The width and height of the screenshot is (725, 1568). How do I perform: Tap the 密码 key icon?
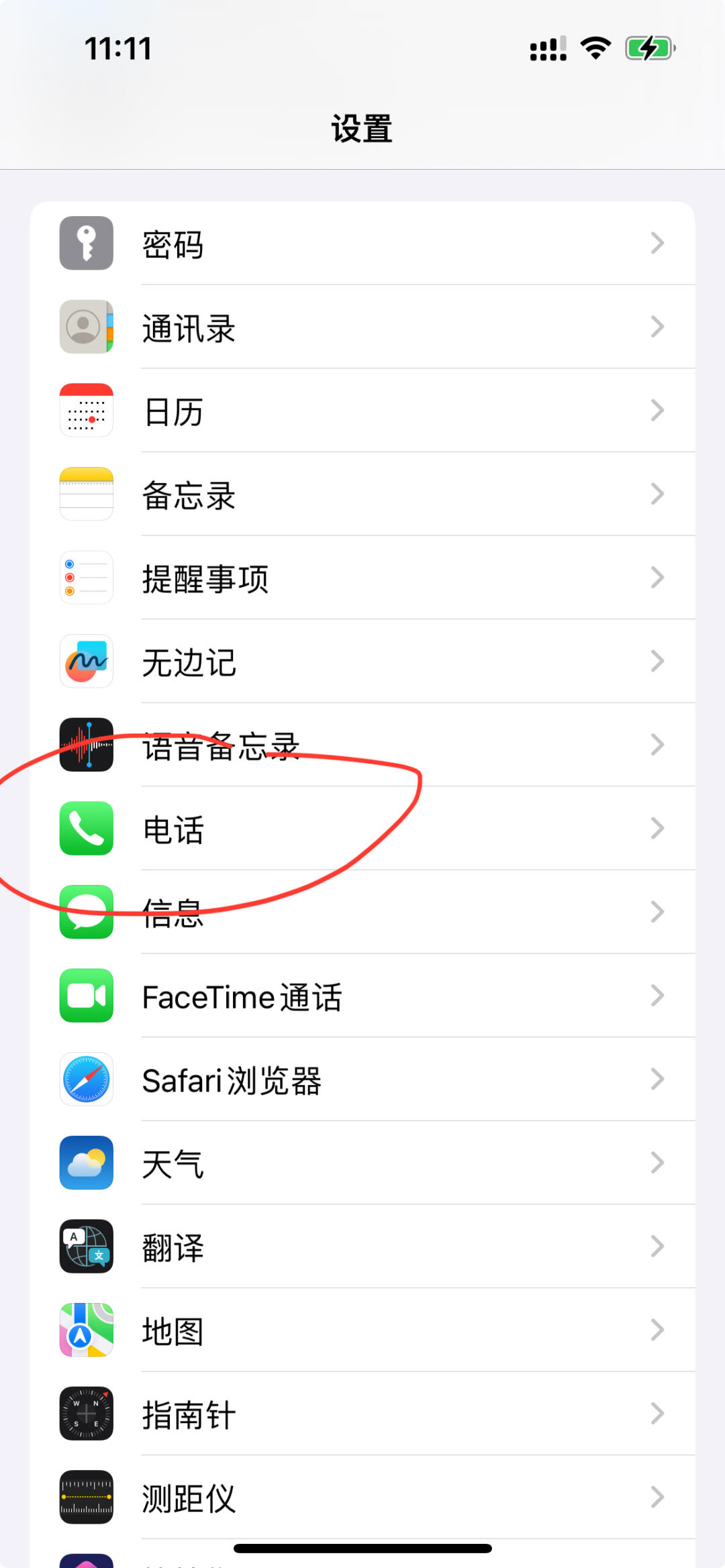[x=86, y=244]
